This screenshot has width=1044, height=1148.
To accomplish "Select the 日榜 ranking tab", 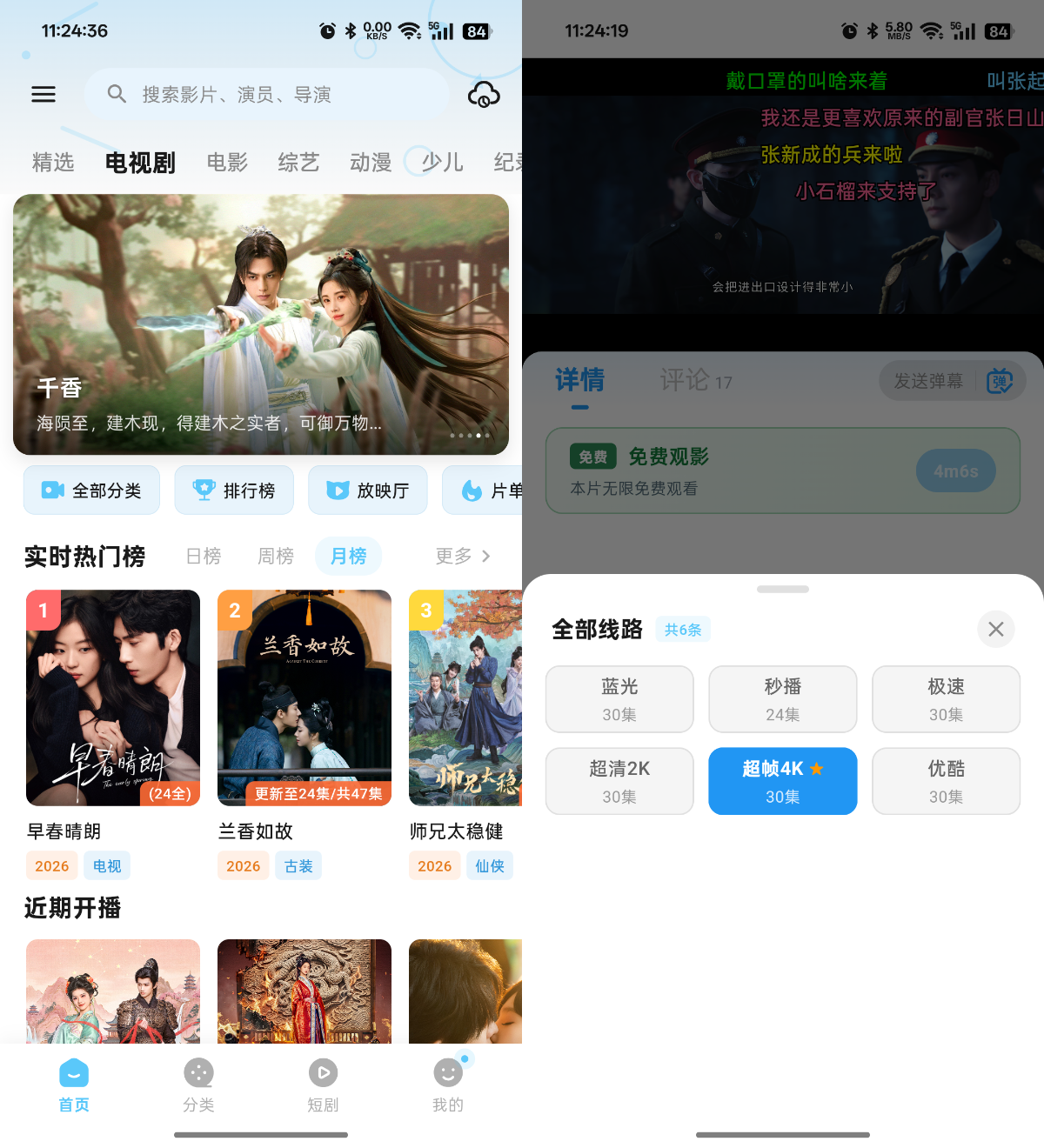I will point(204,556).
